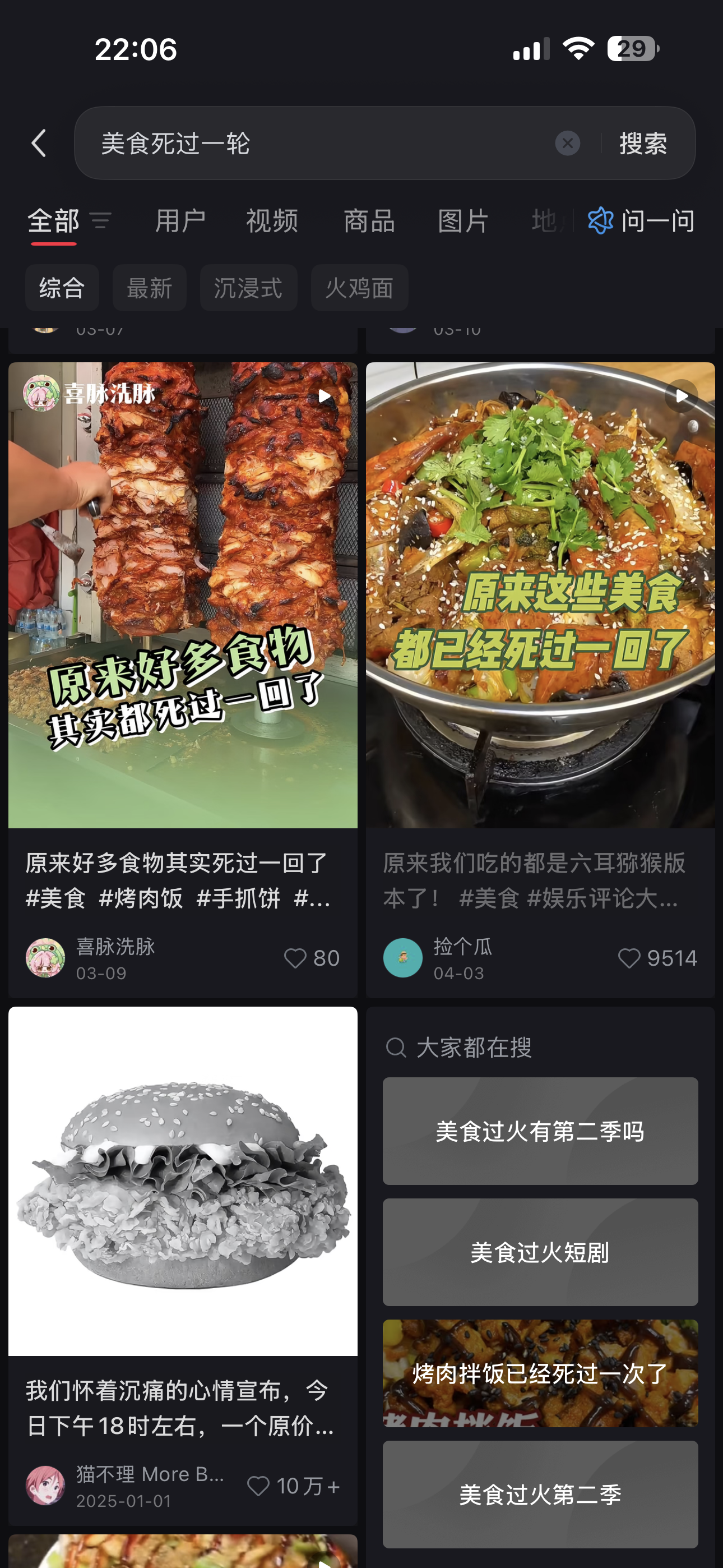Switch to the 图片 tab
723x1568 pixels.
click(x=463, y=221)
